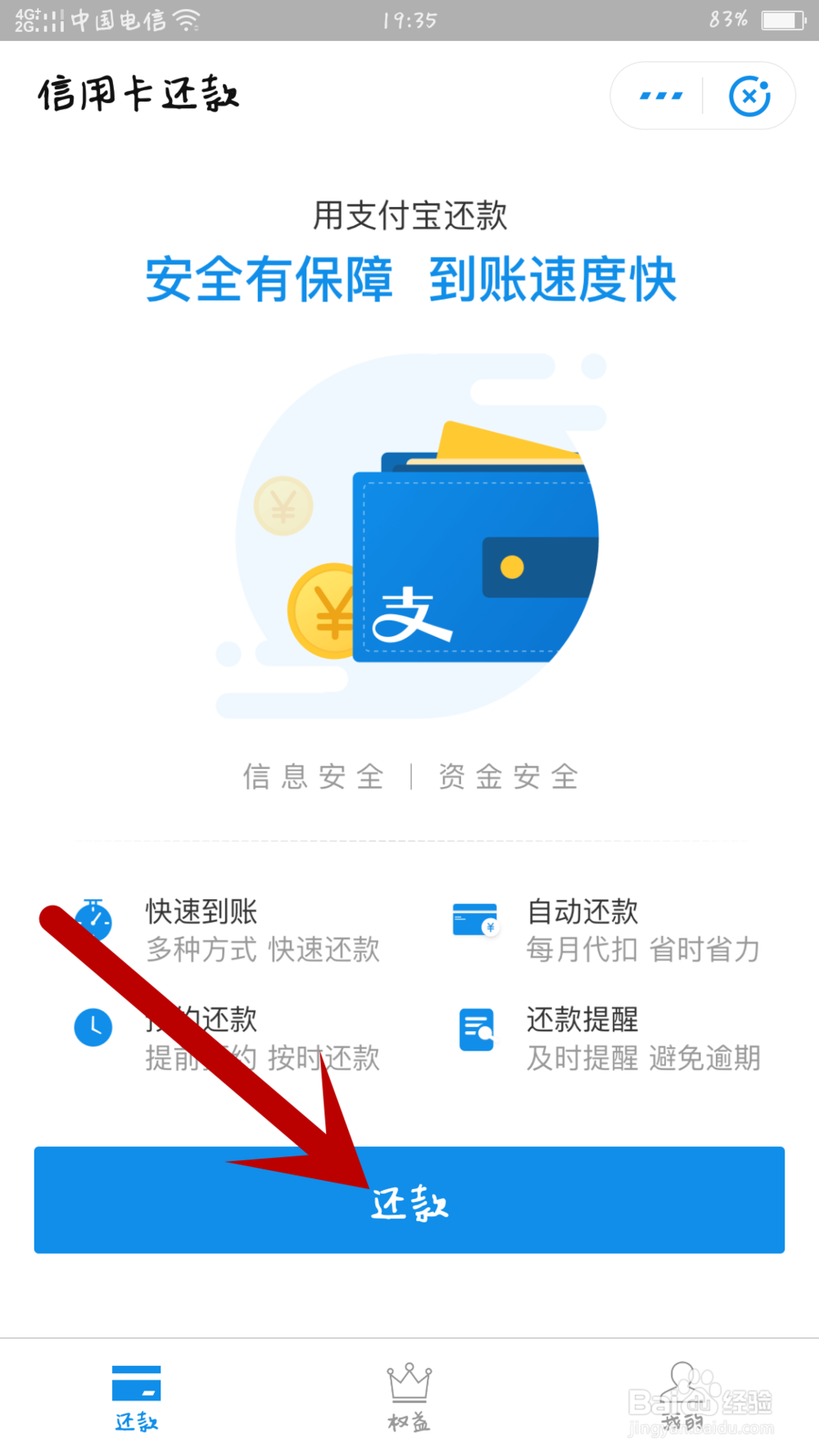Switch to the 我的 tab
819x1456 pixels.
point(682,1400)
